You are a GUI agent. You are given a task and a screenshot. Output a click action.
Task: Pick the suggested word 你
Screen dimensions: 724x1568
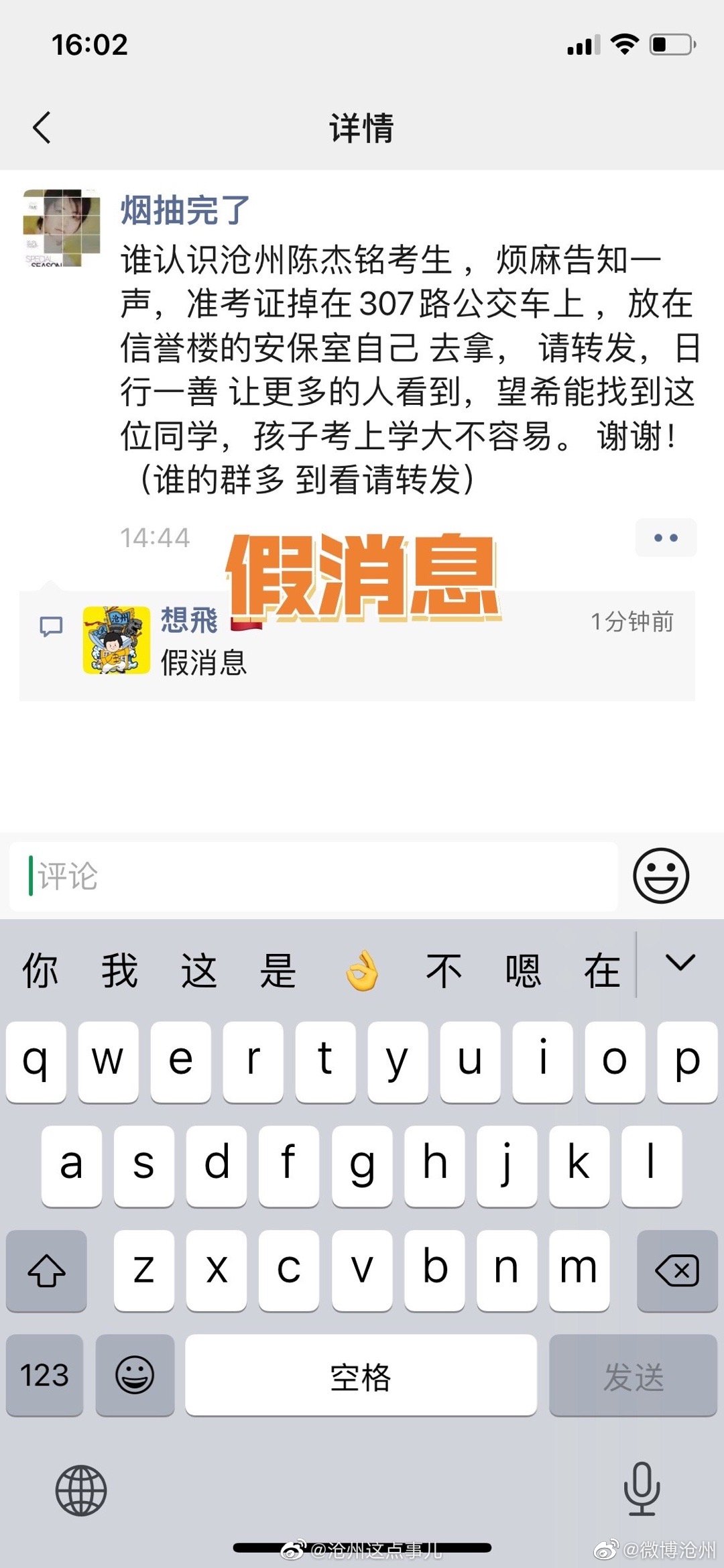click(40, 970)
